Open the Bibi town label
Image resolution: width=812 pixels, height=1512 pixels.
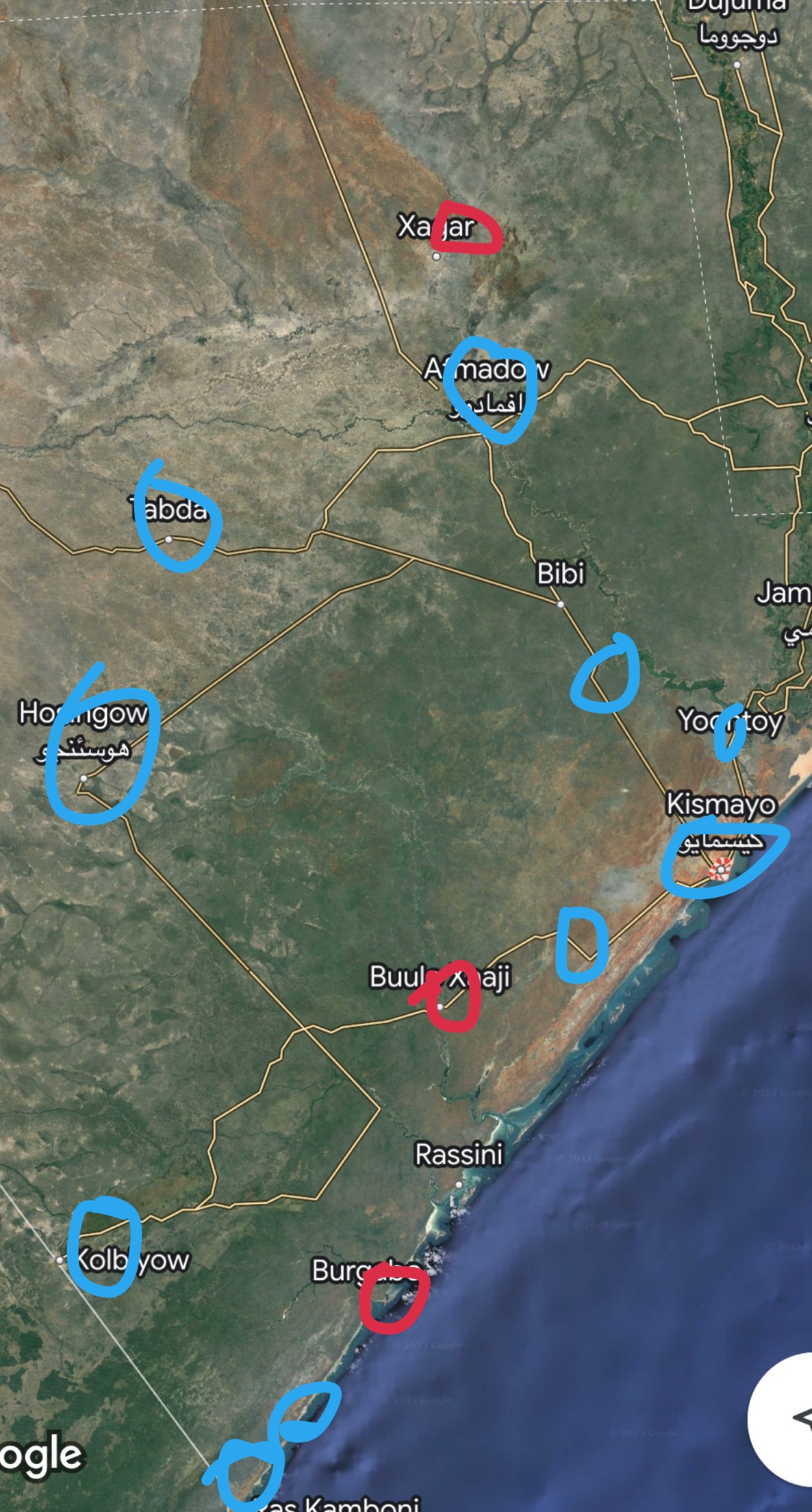click(561, 574)
